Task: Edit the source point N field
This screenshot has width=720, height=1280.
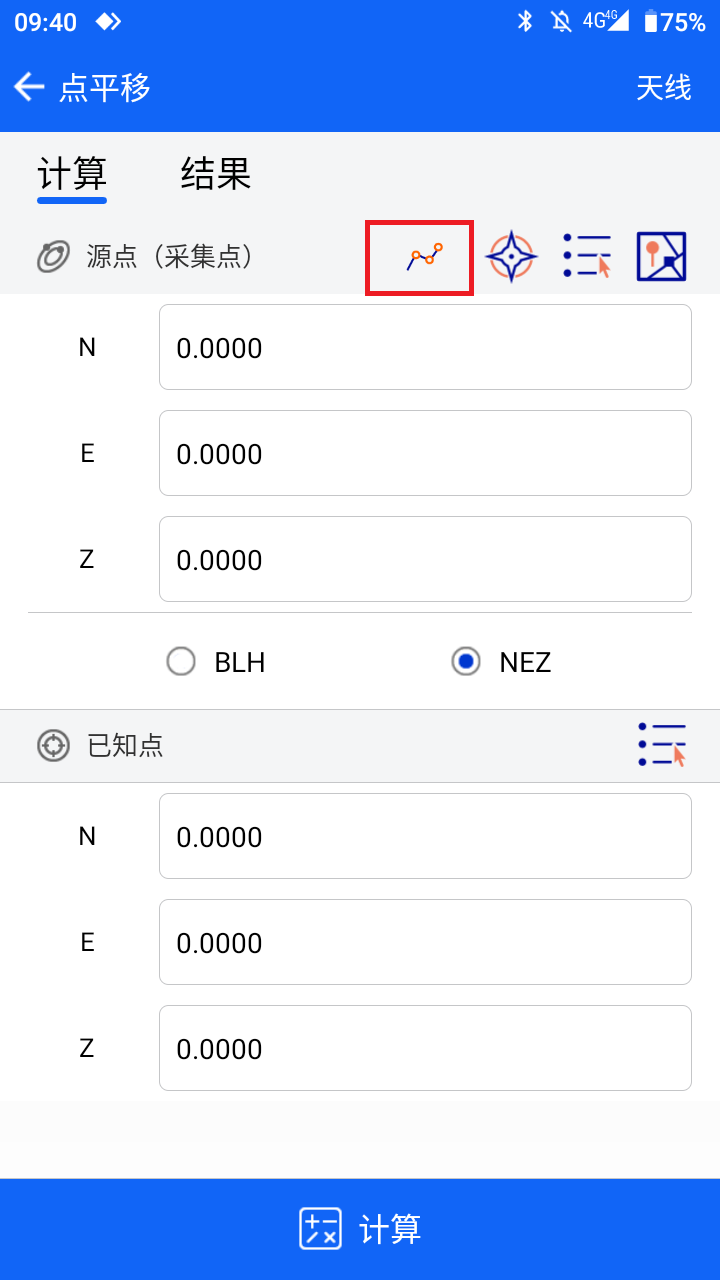Action: point(425,347)
